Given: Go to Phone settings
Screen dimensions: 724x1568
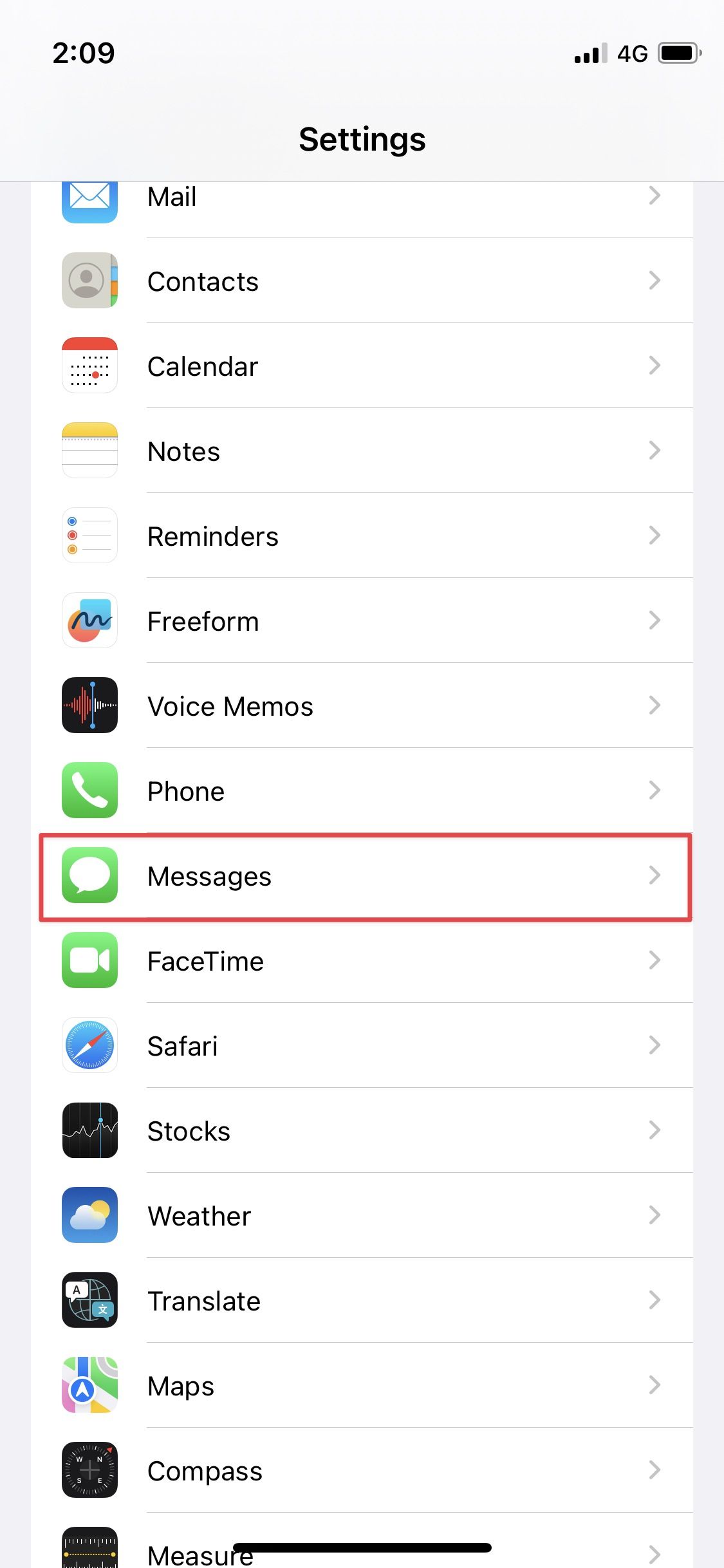Looking at the screenshot, I should (x=362, y=790).
